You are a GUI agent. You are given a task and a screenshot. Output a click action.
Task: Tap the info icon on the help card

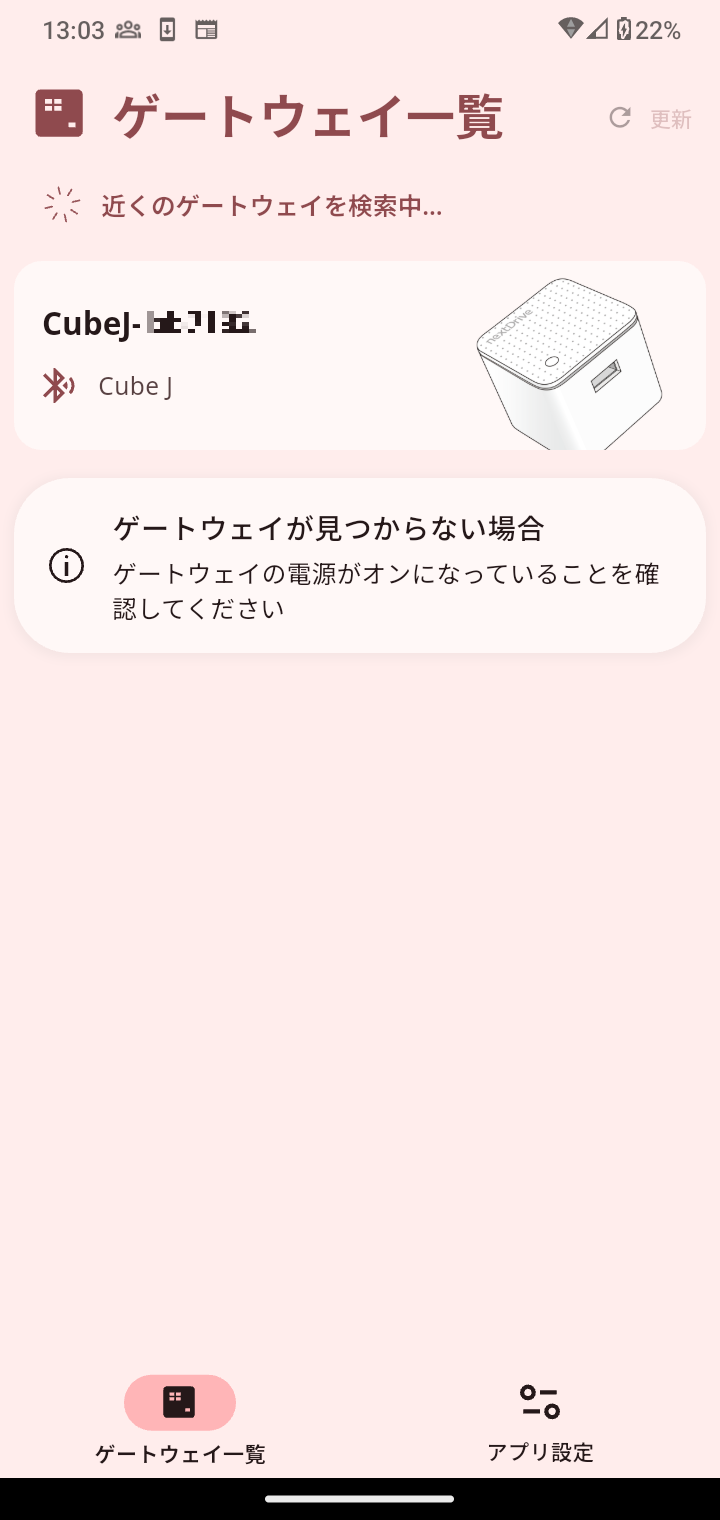click(x=64, y=566)
